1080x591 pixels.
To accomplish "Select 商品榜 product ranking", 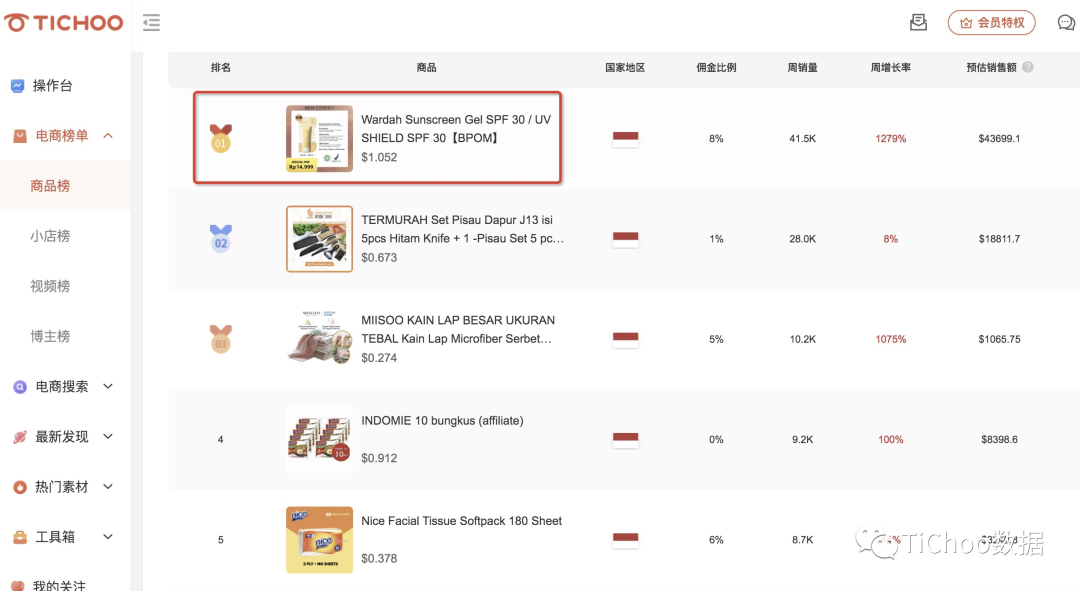I will pyautogui.click(x=50, y=186).
